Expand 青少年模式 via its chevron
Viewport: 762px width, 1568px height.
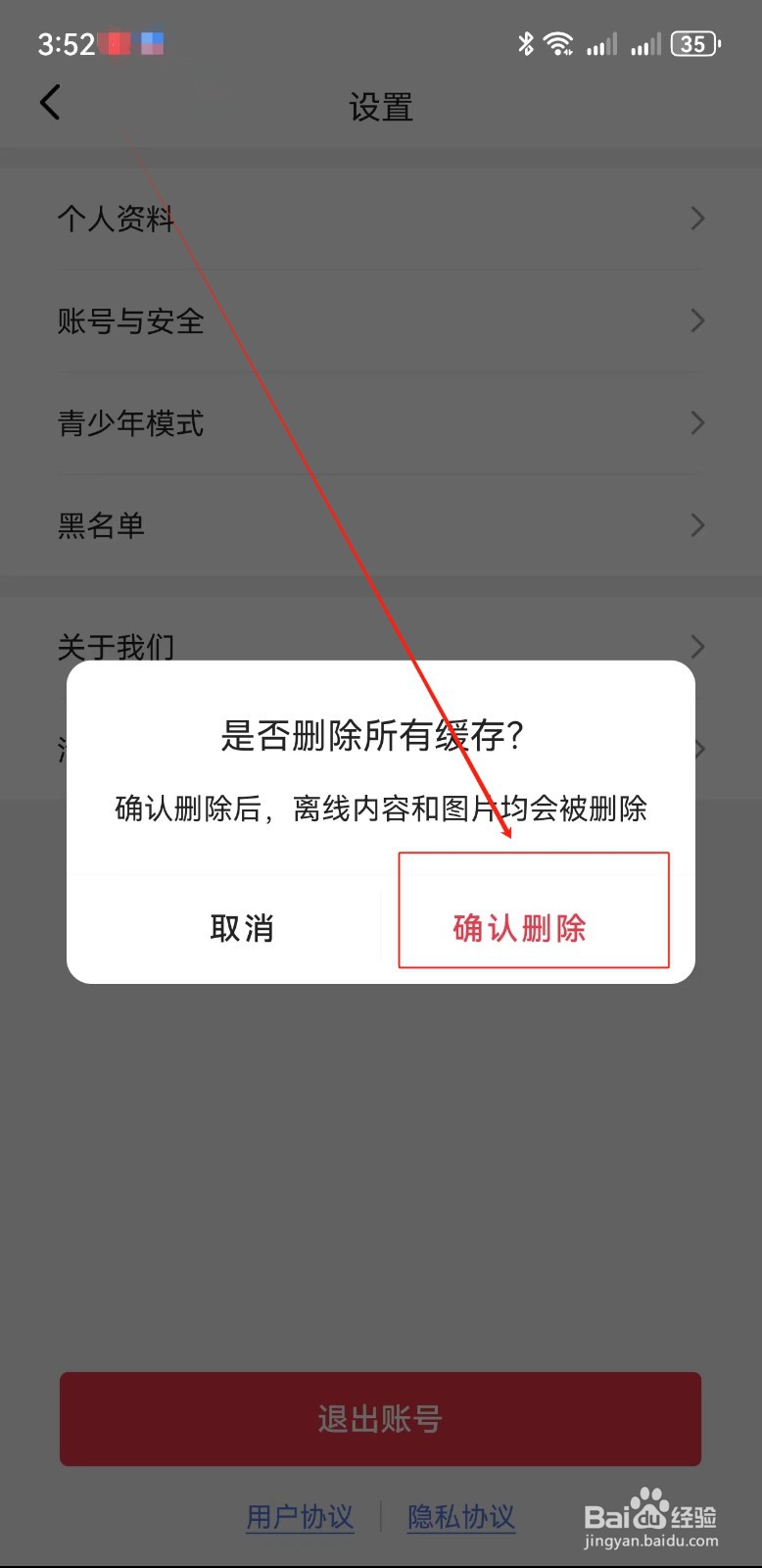tap(696, 423)
